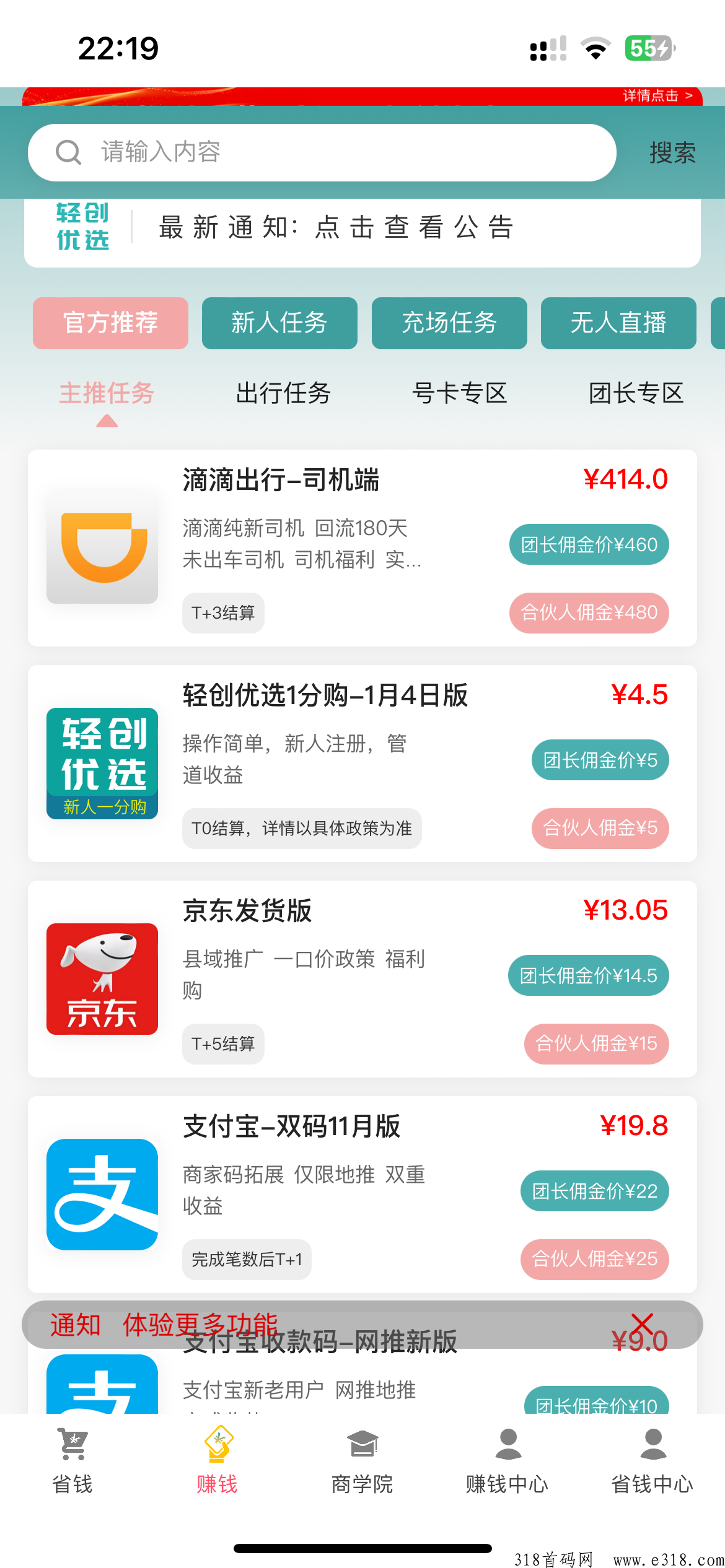The height and width of the screenshot is (1568, 725).
Task: Tap the 搜索 button
Action: [672, 152]
